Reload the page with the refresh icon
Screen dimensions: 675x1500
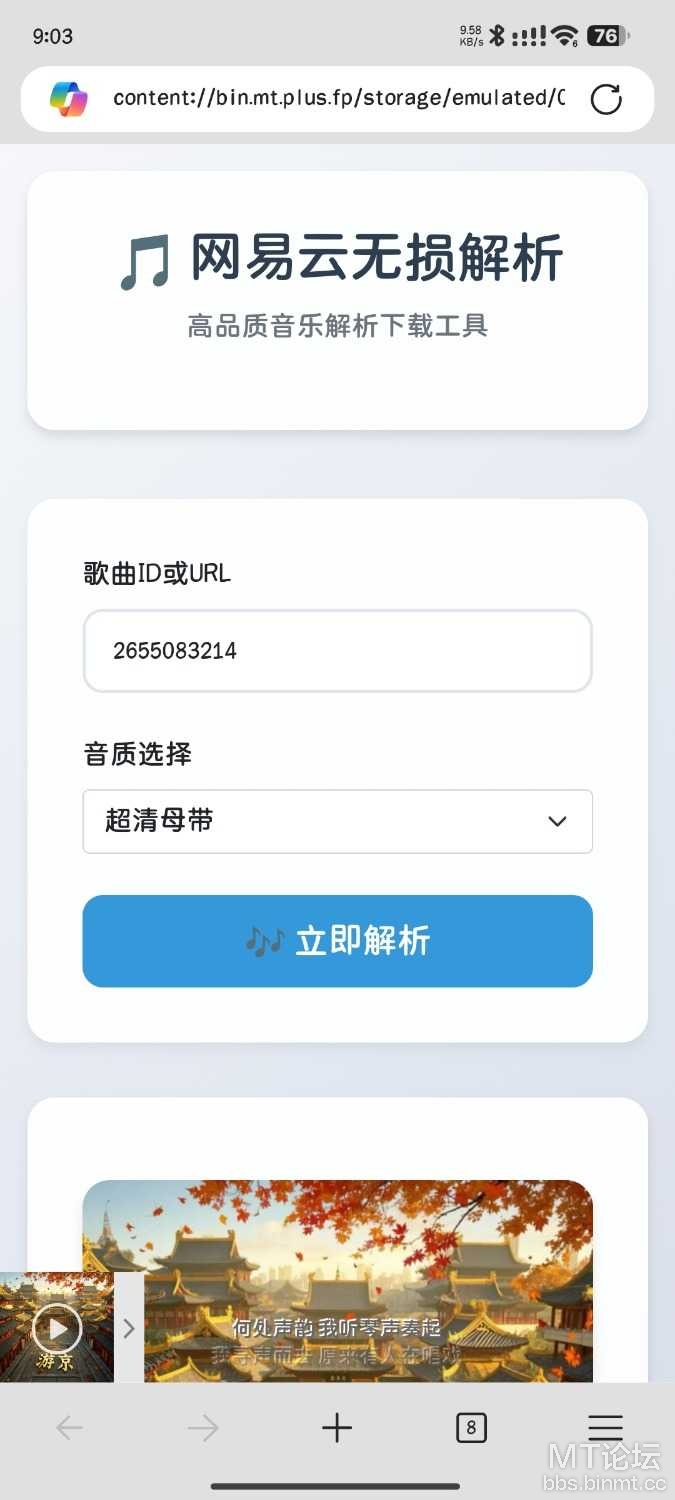tap(606, 99)
